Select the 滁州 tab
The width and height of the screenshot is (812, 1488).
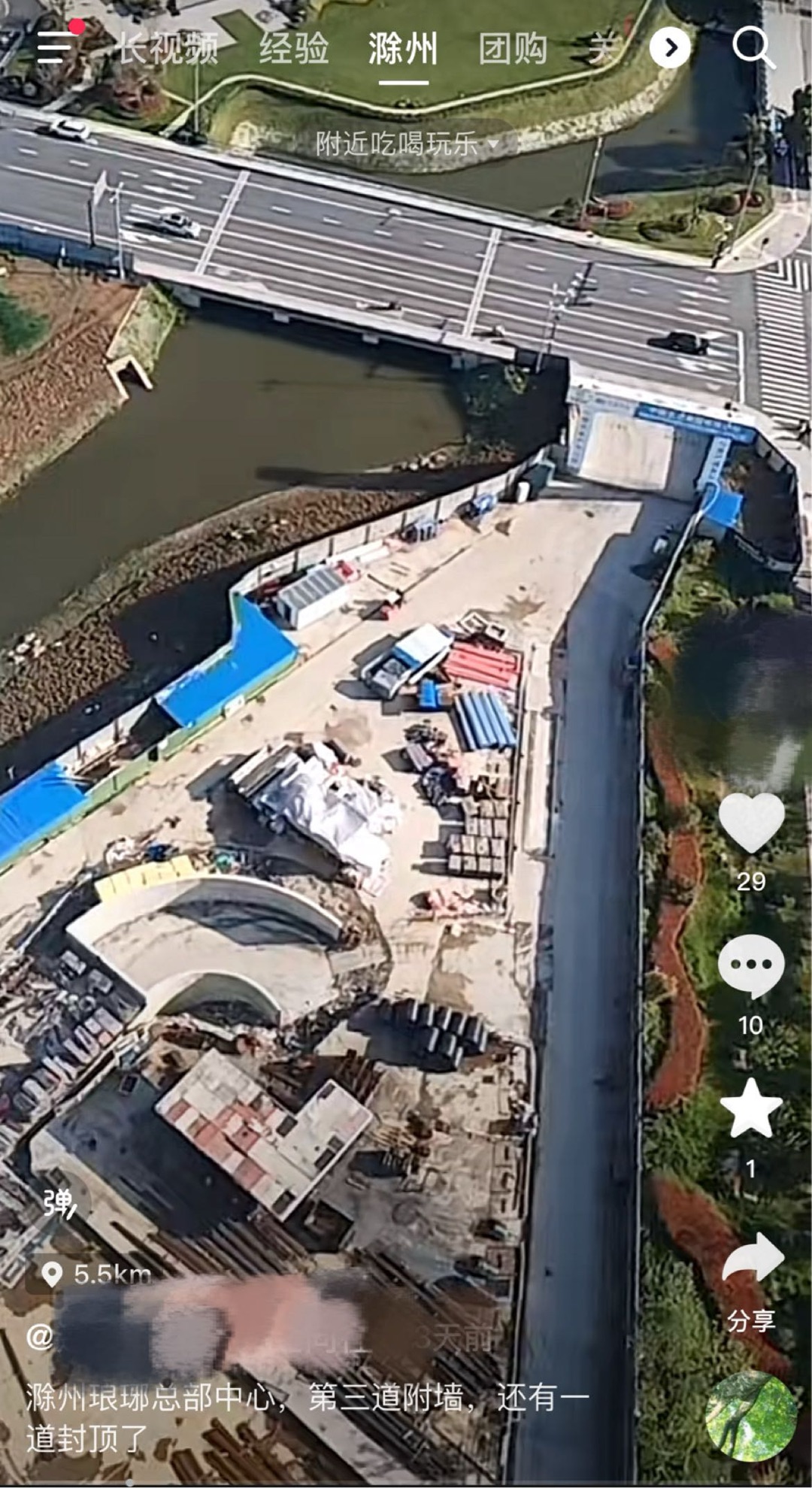click(x=403, y=50)
